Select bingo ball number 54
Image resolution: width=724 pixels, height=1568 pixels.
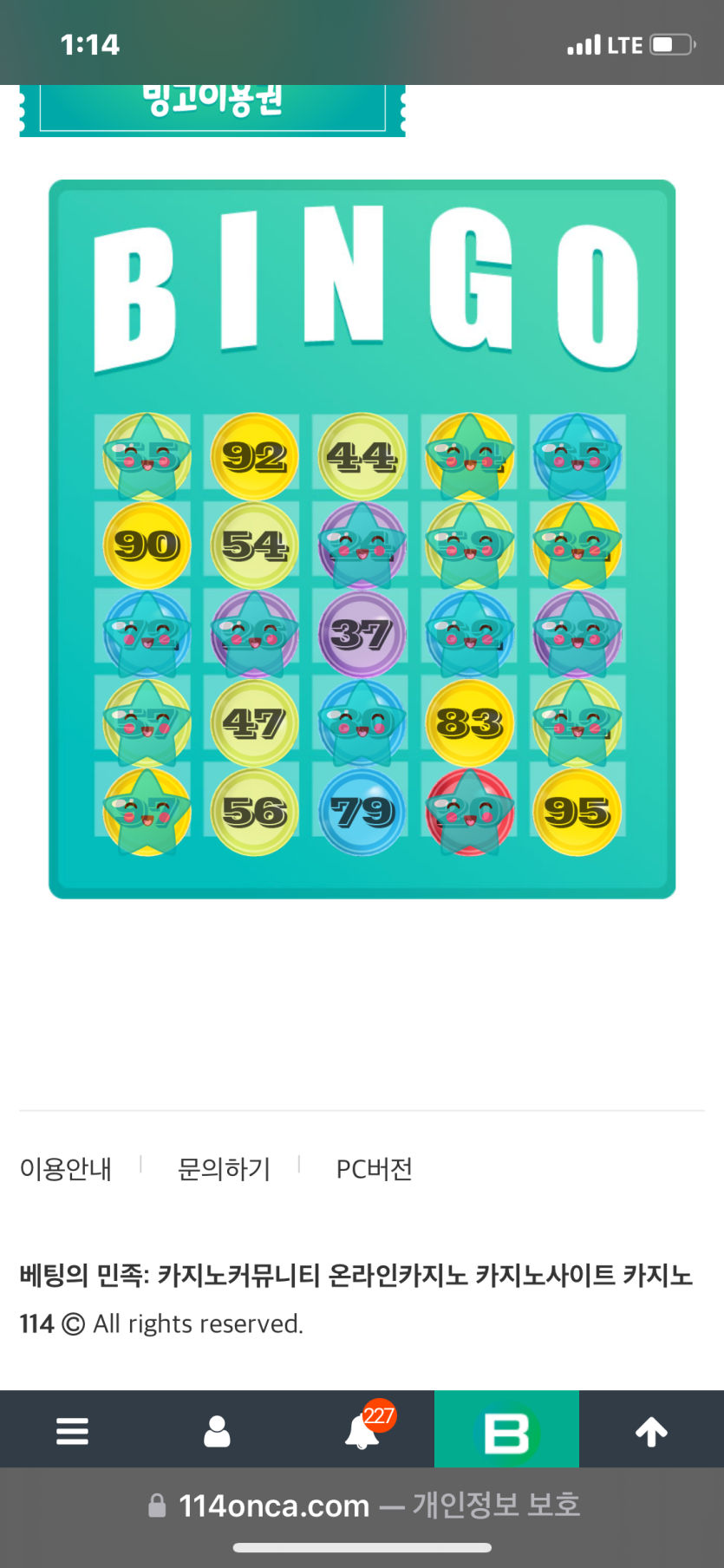tap(254, 546)
